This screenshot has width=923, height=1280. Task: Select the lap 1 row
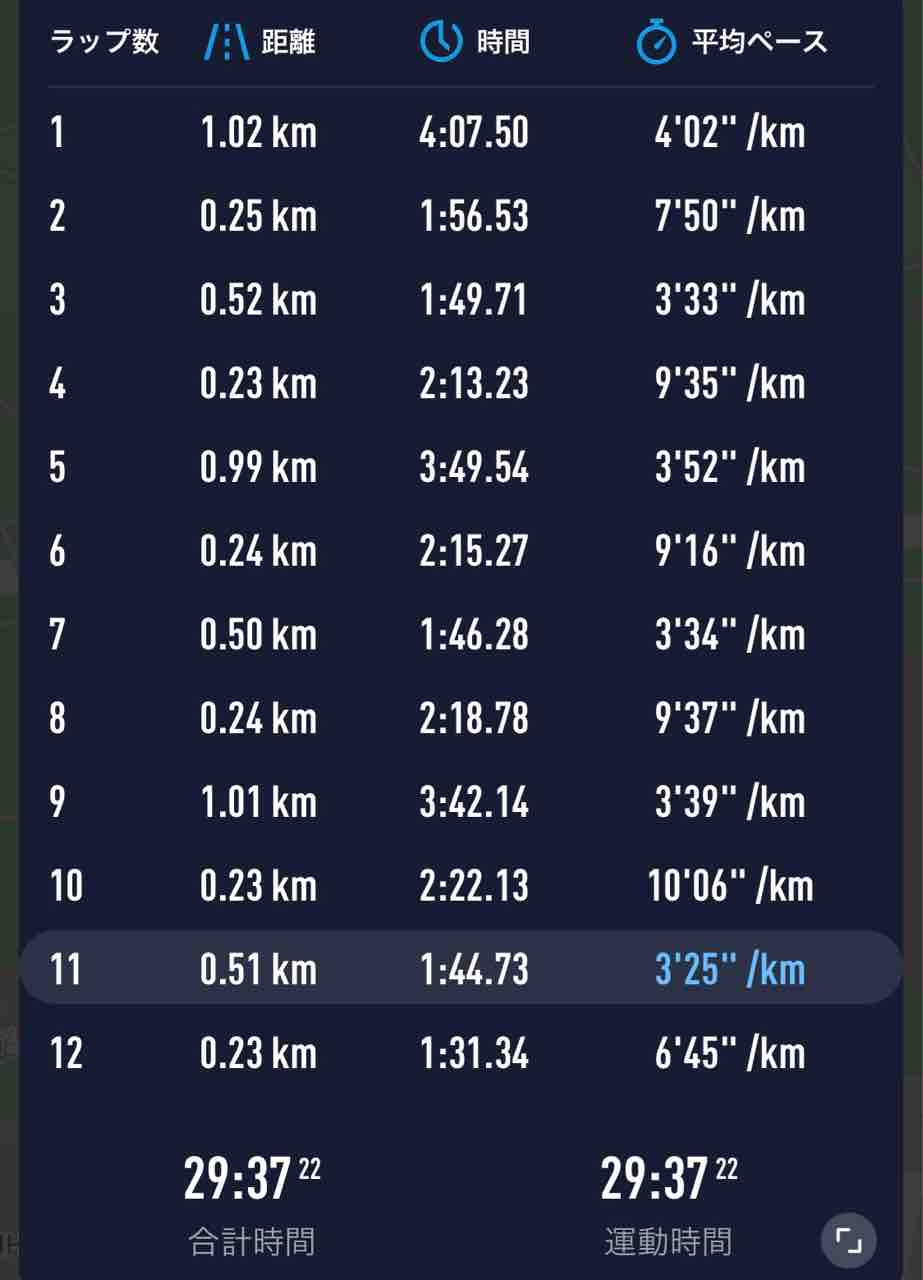pos(460,133)
